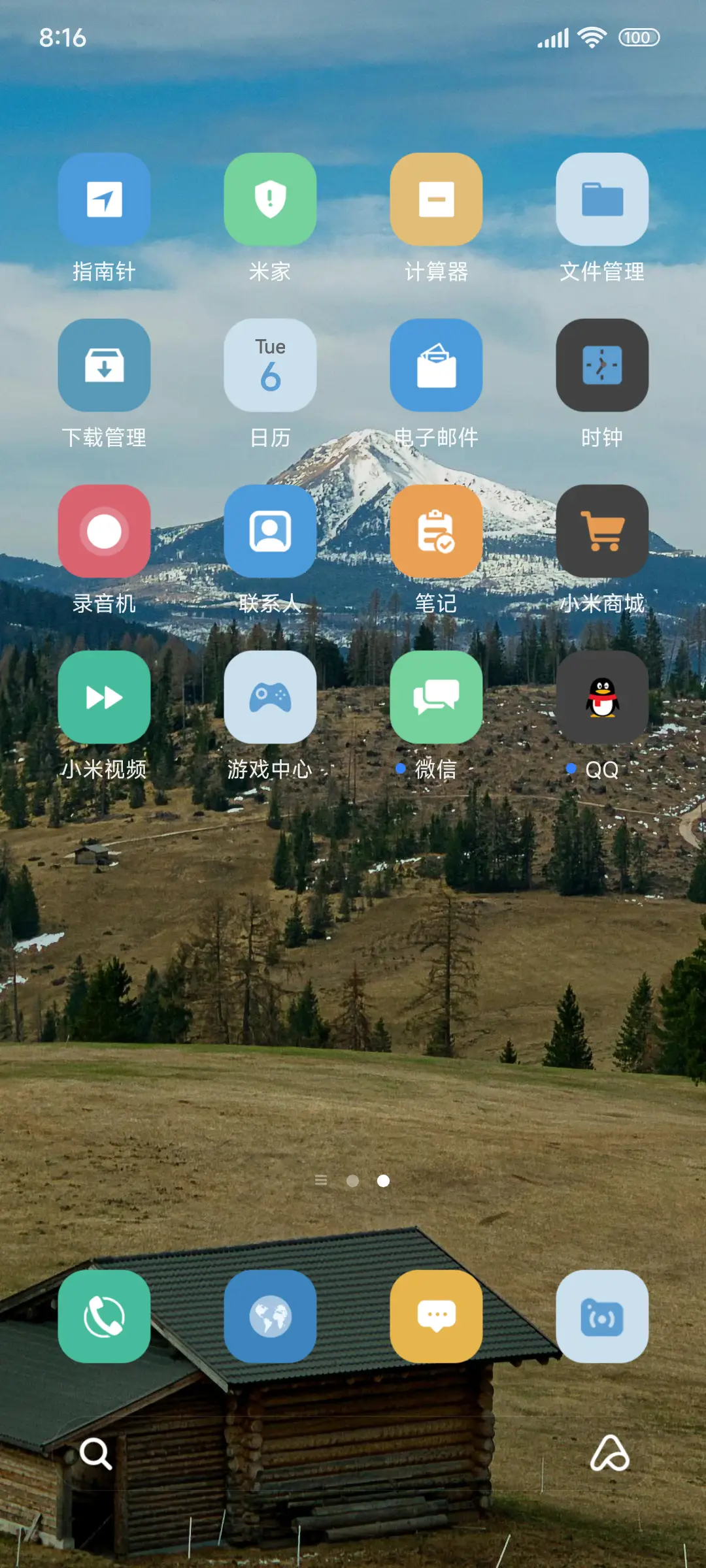Open 下载管理 (Download Manager)
The image size is (706, 1568).
tap(105, 366)
